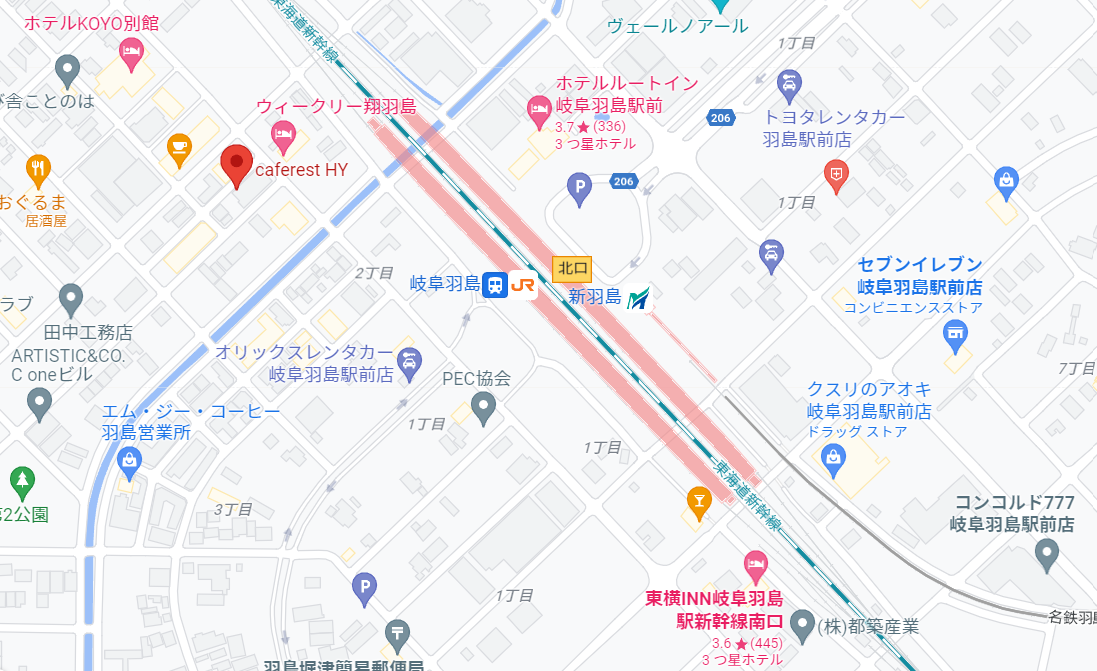The image size is (1097, 671).
Task: Select the 北口 station exit label
Action: [573, 268]
